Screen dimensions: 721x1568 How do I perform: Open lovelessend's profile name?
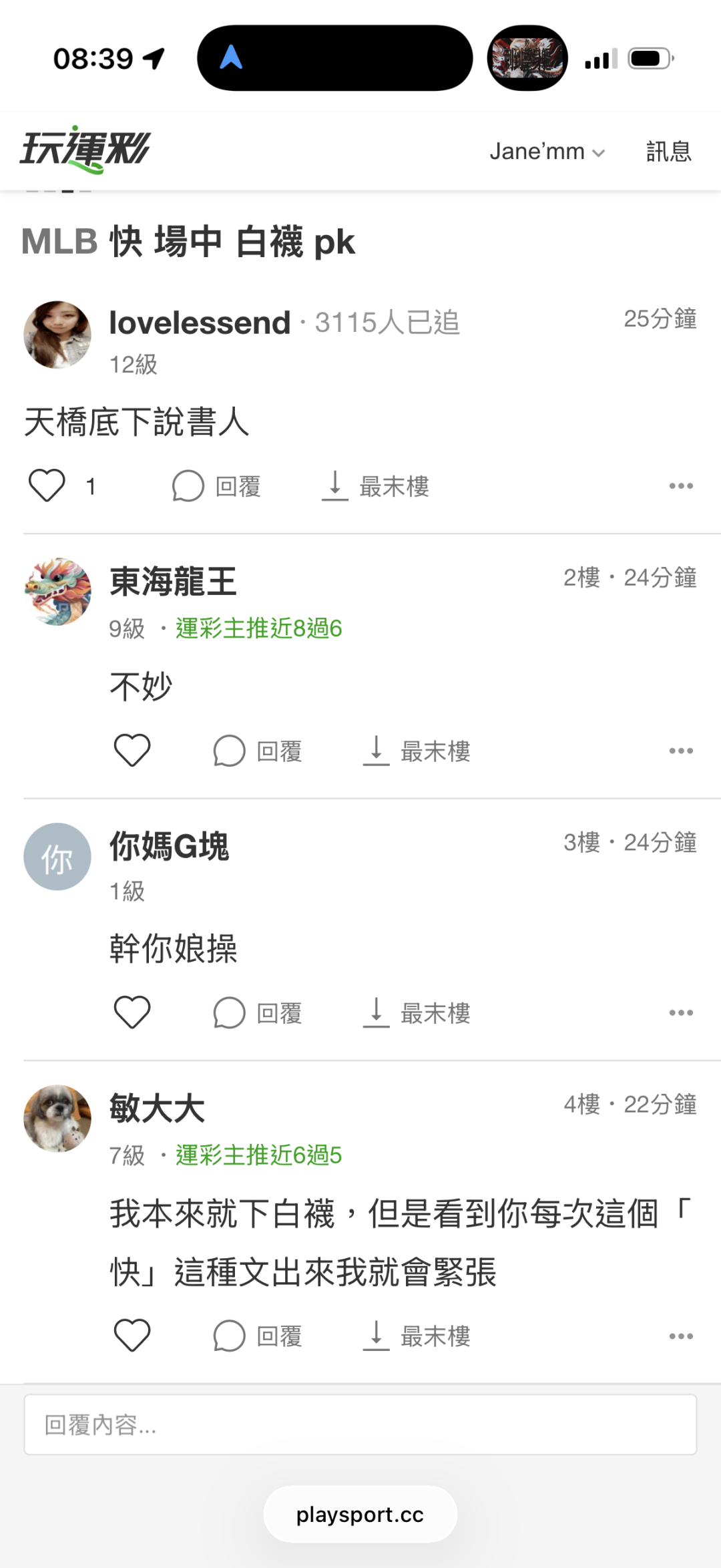coord(200,323)
